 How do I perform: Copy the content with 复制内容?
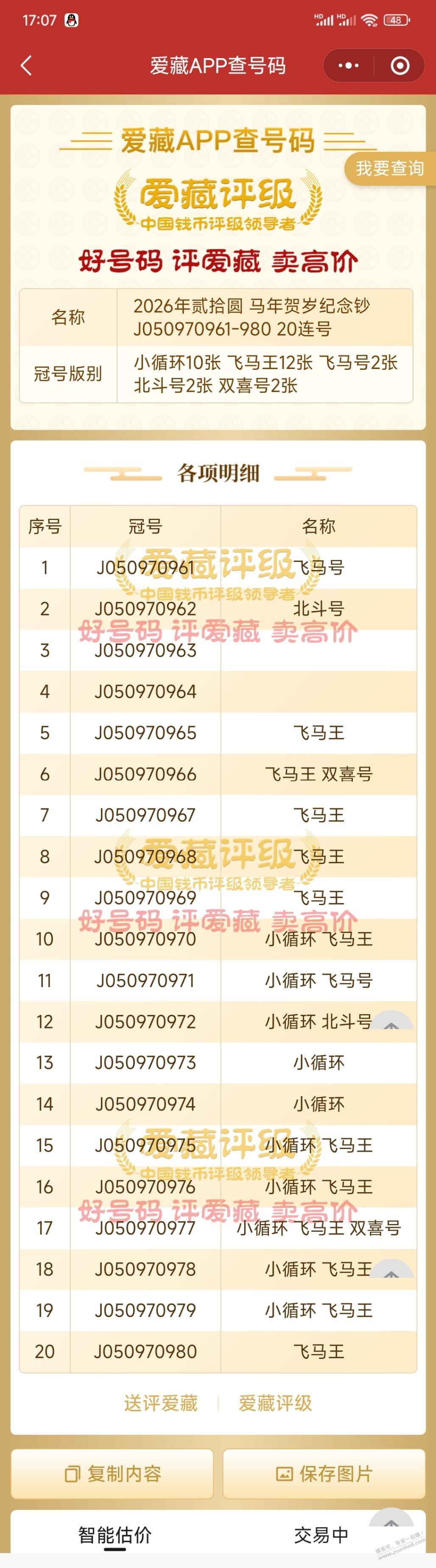[x=113, y=1474]
